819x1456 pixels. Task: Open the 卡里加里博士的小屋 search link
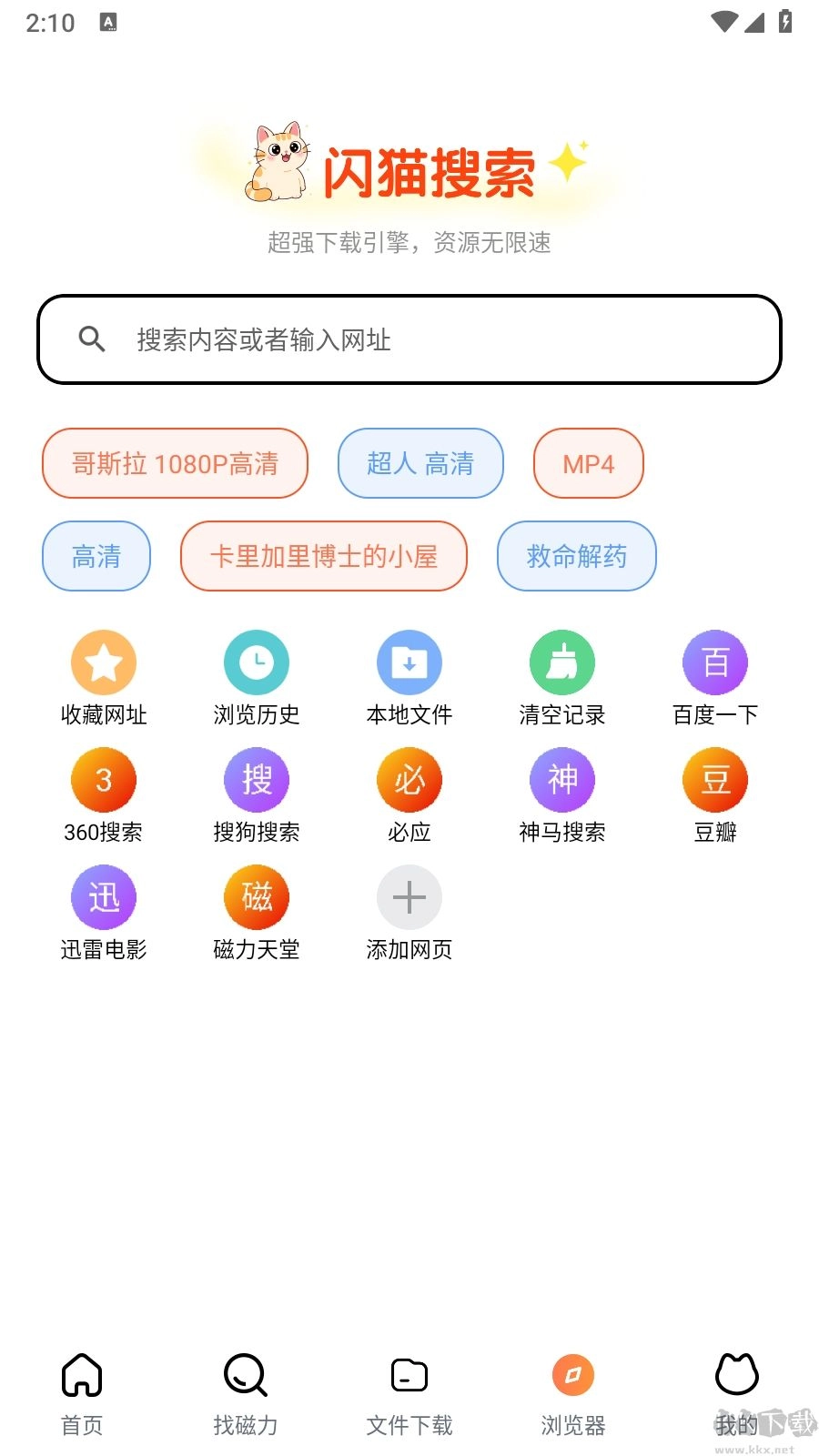324,557
